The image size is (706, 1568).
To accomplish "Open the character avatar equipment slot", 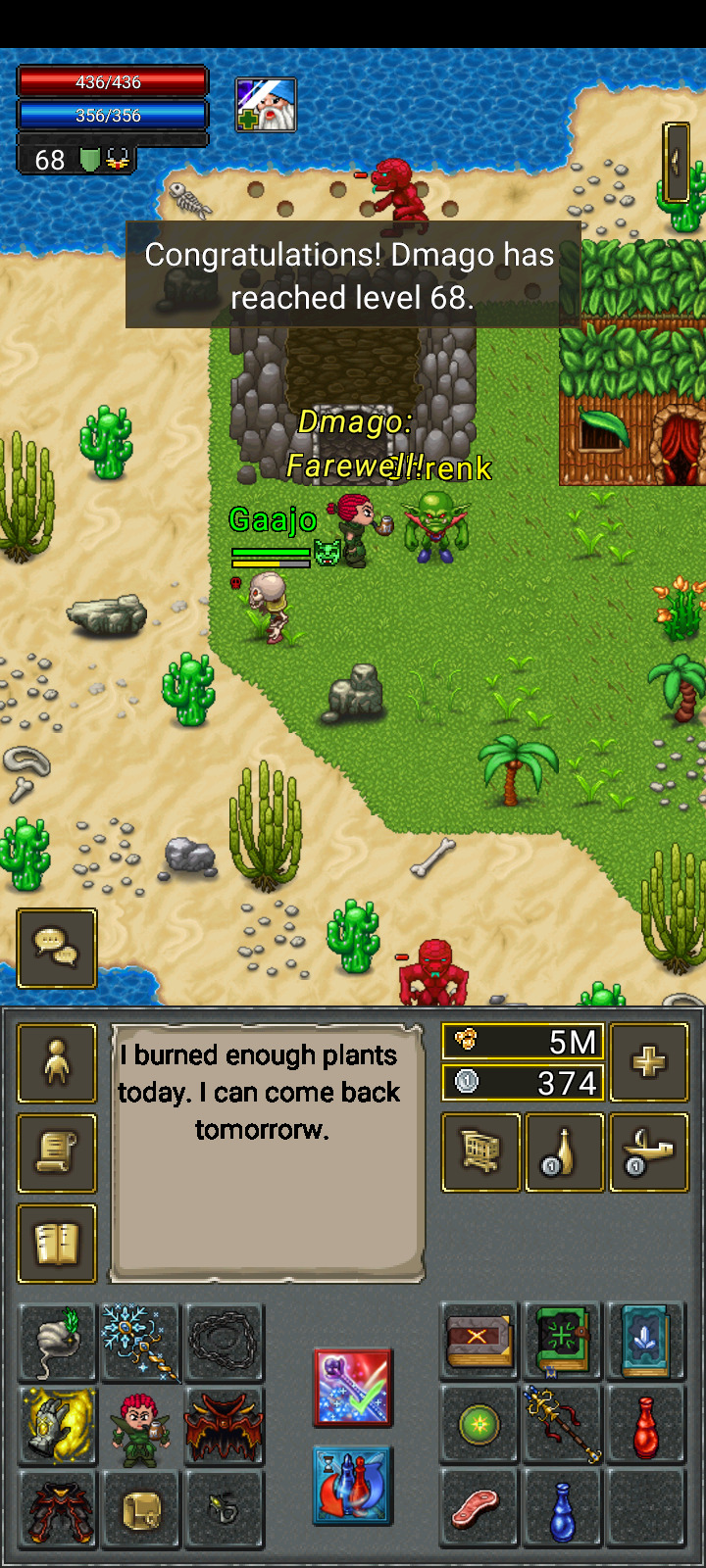I will [140, 1426].
